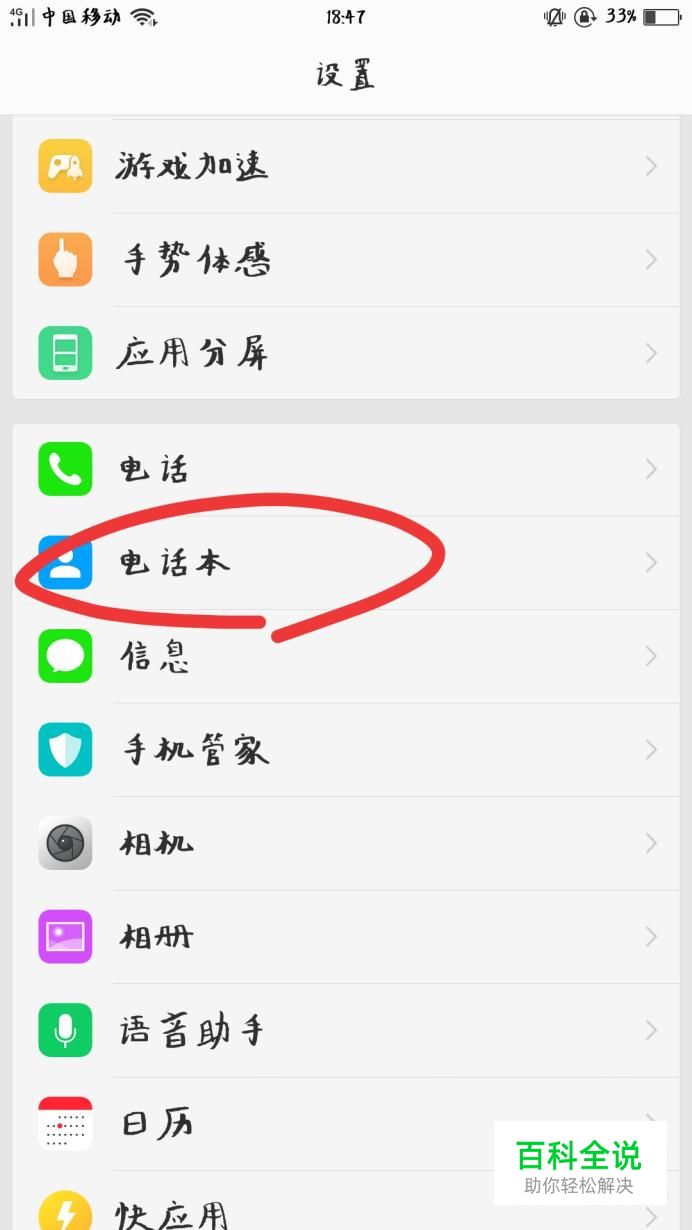Open the 游戏加速 settings row
This screenshot has width=692, height=1230.
(x=345, y=166)
